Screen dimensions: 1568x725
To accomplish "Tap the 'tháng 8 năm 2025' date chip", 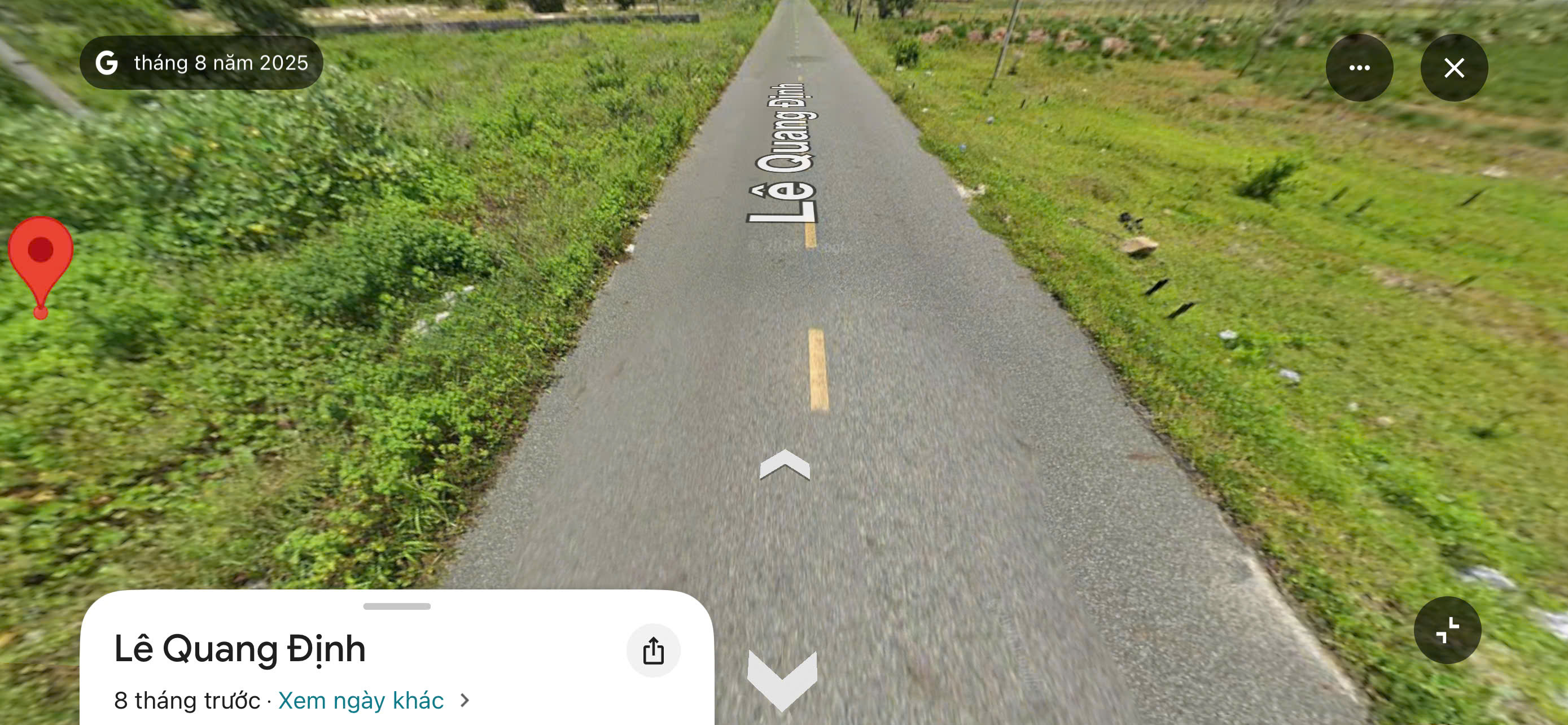I will click(x=202, y=63).
